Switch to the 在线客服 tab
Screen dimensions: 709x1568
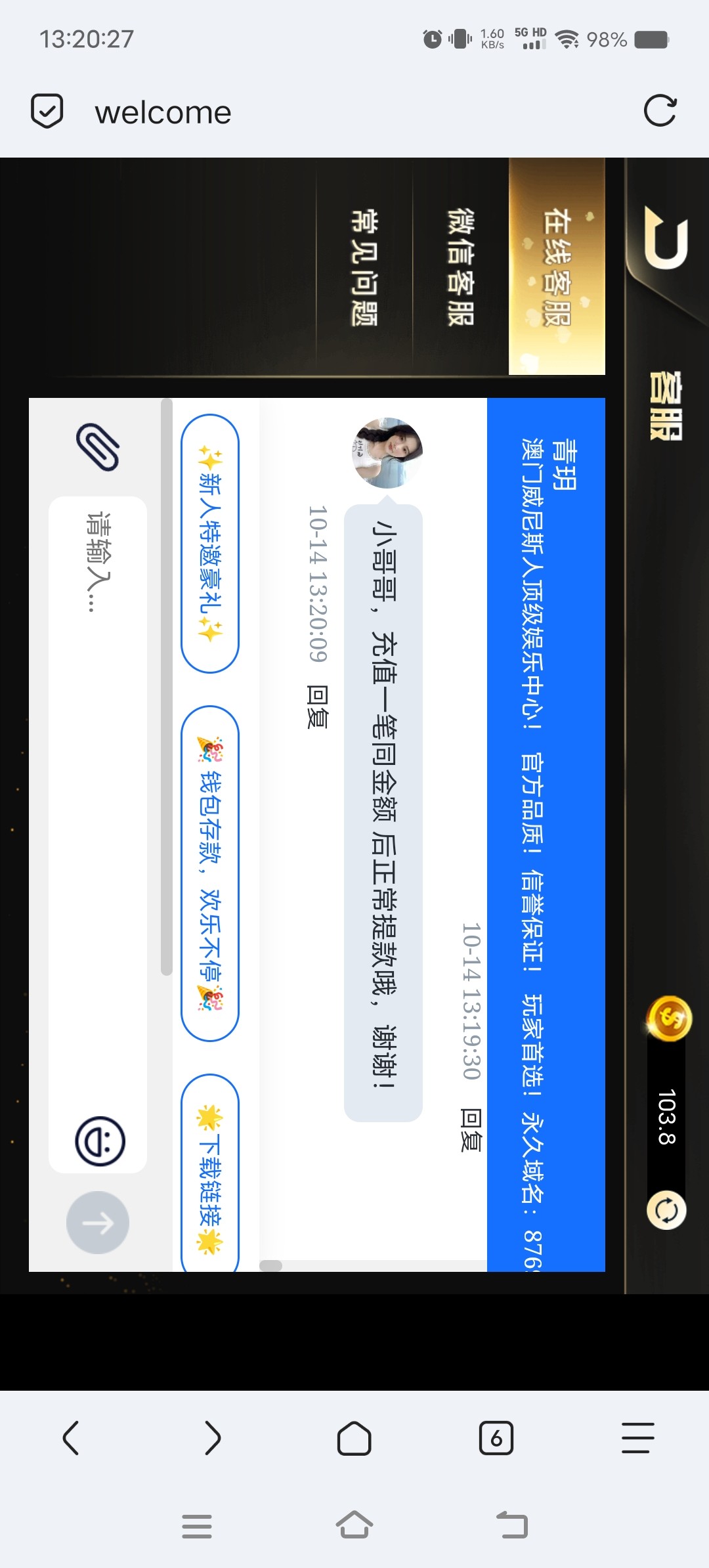[557, 267]
